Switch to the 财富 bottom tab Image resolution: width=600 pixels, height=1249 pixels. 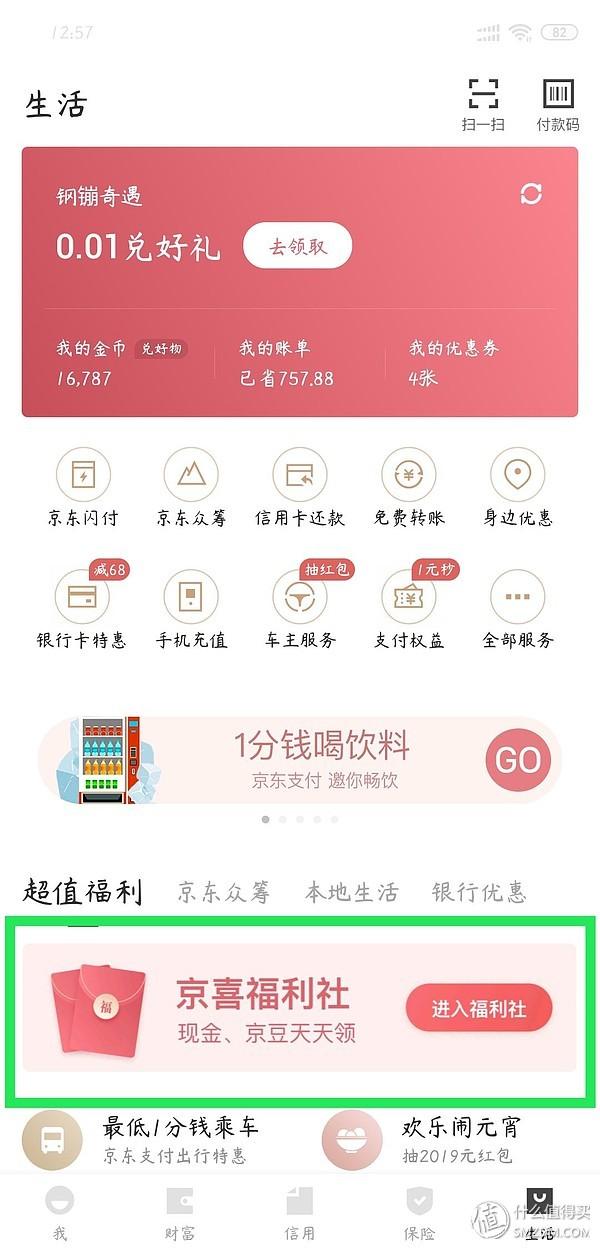click(180, 1212)
